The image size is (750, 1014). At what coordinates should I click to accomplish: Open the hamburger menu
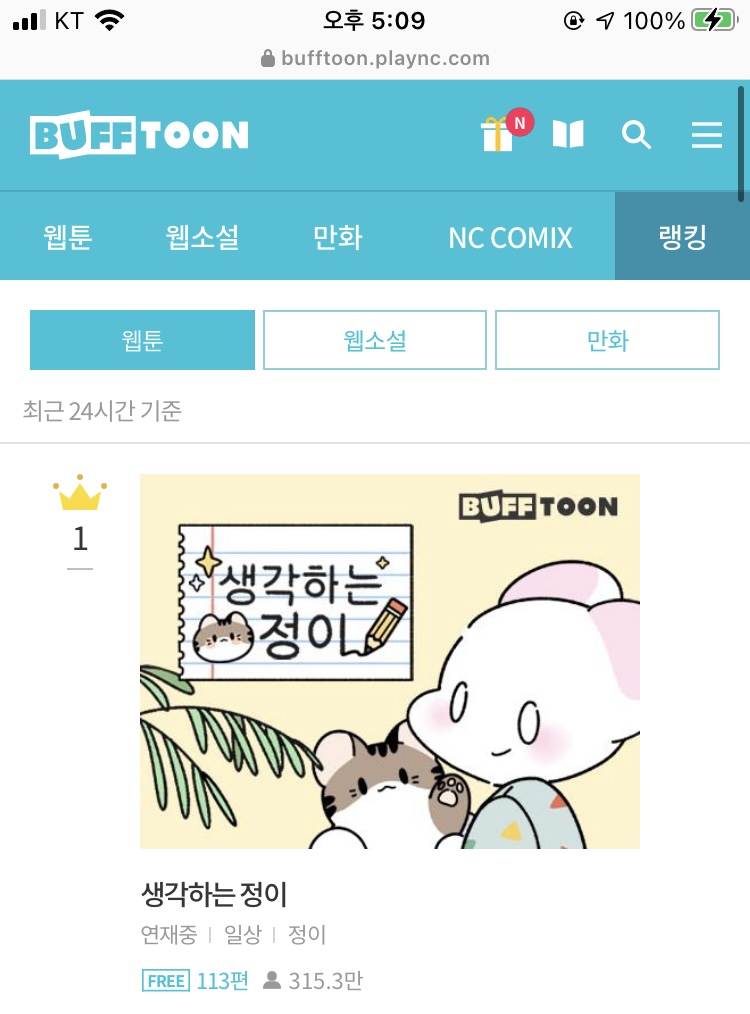(706, 134)
